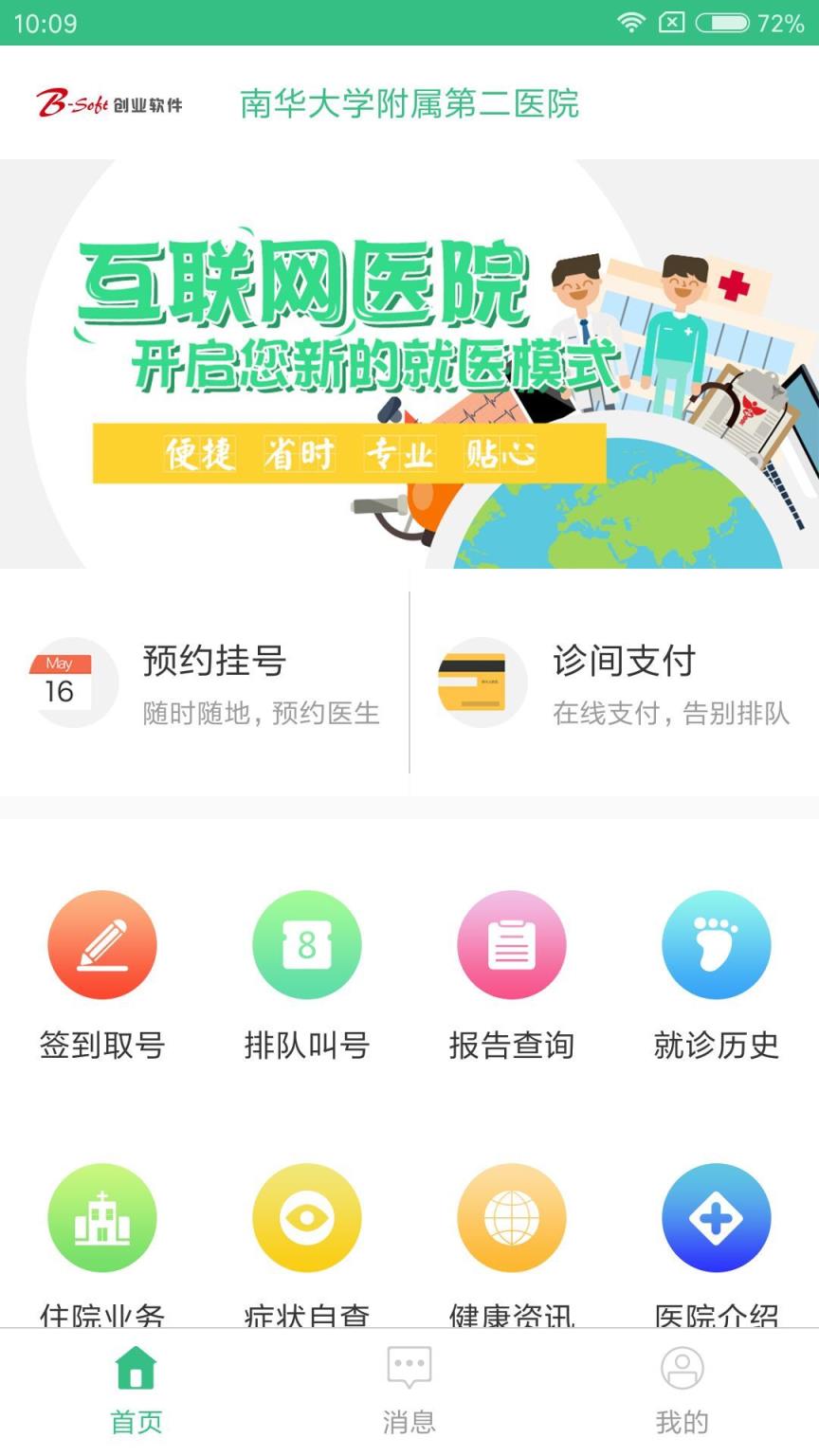The width and height of the screenshot is (819, 1456).
Task: Tap the 报告查询 report lookup clipboard icon
Action: click(512, 944)
